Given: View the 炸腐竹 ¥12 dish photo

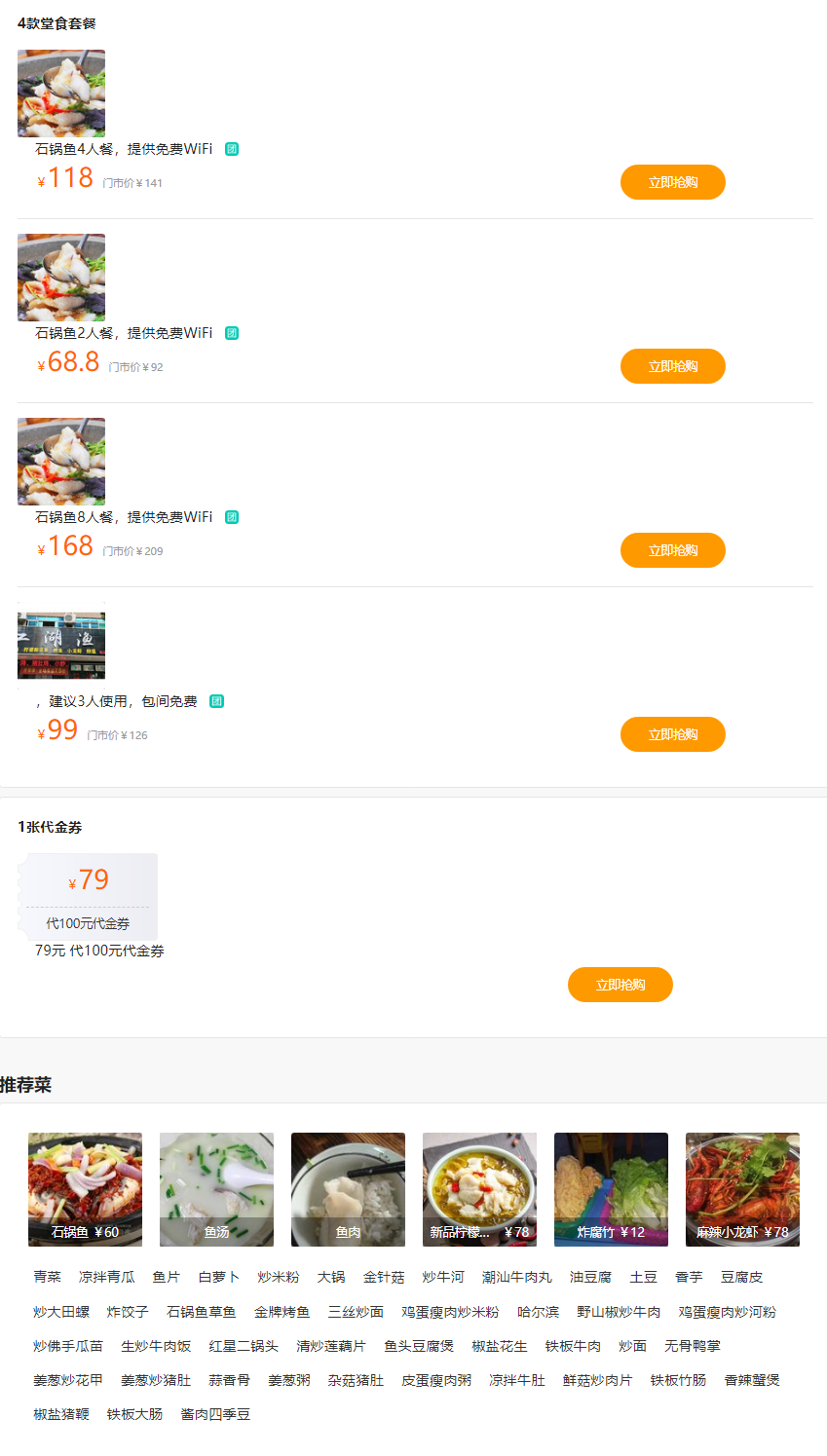Looking at the screenshot, I should tap(611, 1189).
